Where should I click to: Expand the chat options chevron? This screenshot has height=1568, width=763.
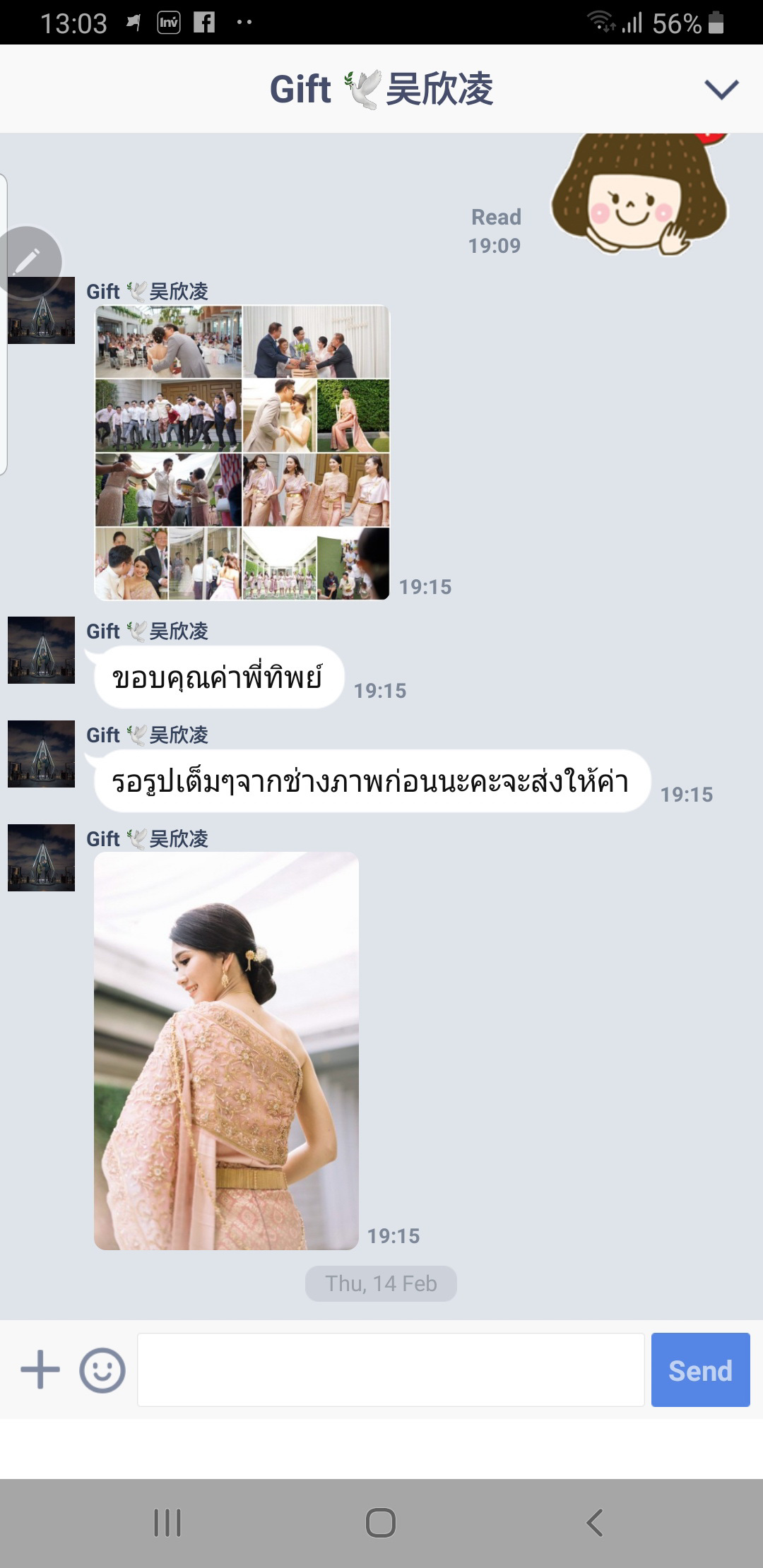pyautogui.click(x=721, y=89)
